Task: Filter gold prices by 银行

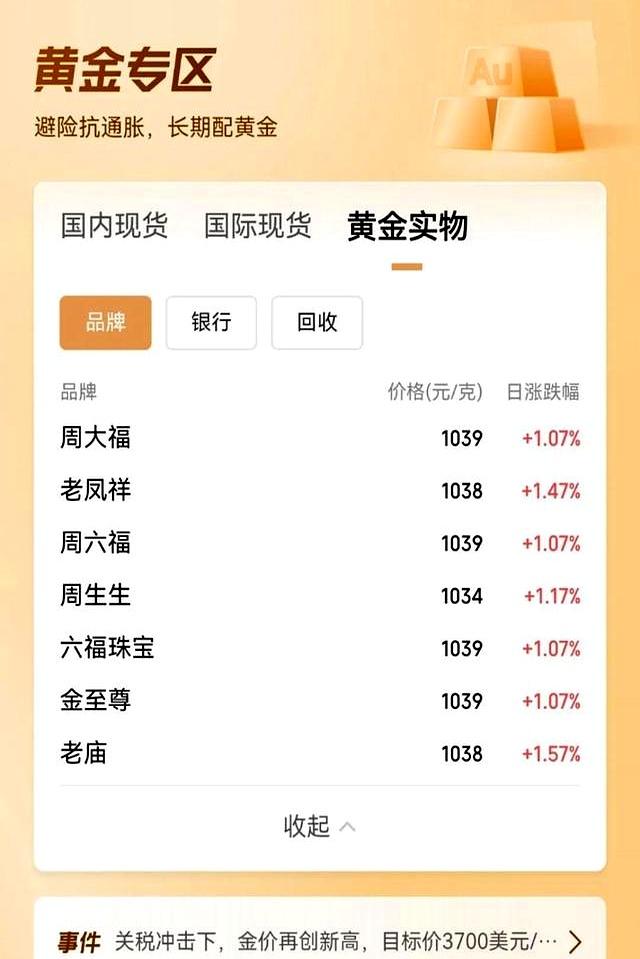Action: point(211,322)
